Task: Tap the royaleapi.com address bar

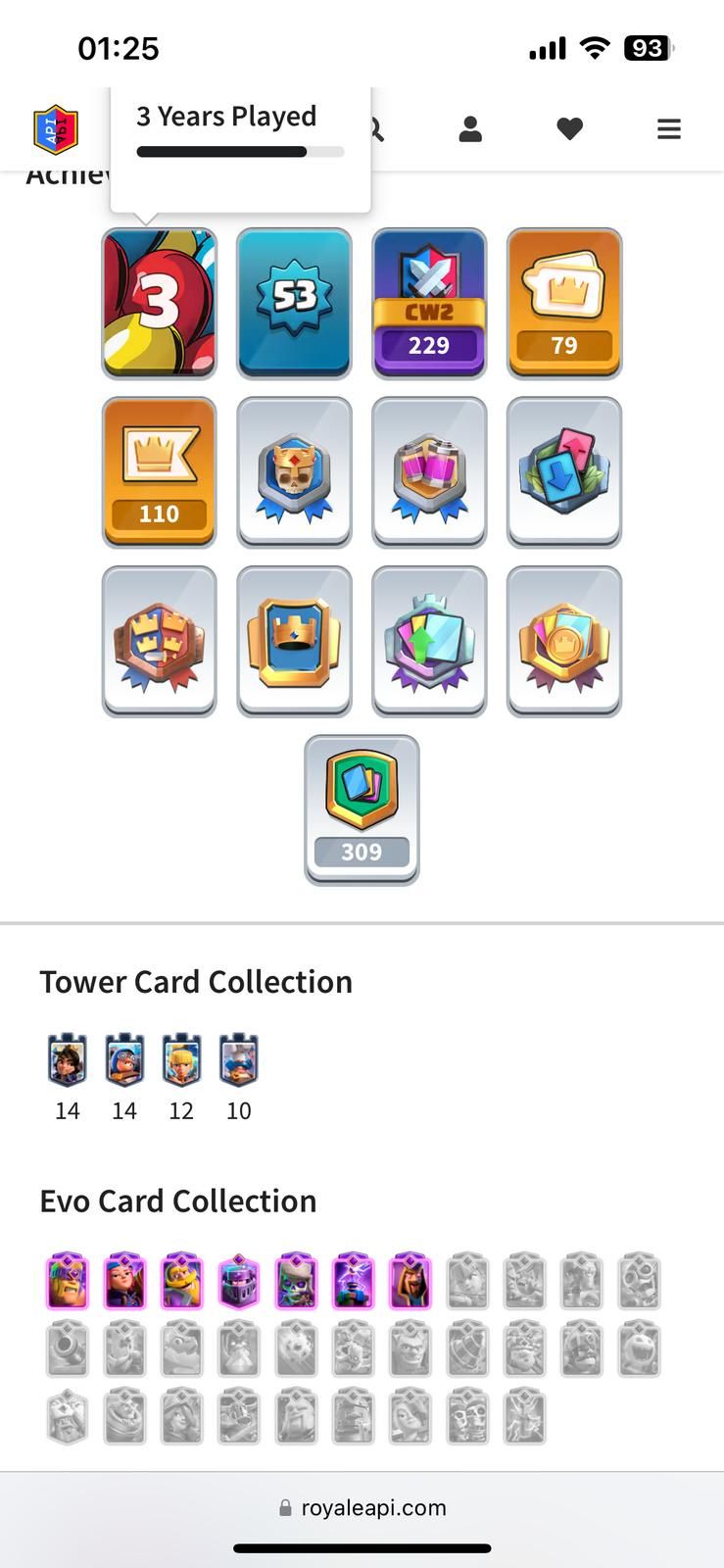Action: pyautogui.click(x=362, y=1507)
